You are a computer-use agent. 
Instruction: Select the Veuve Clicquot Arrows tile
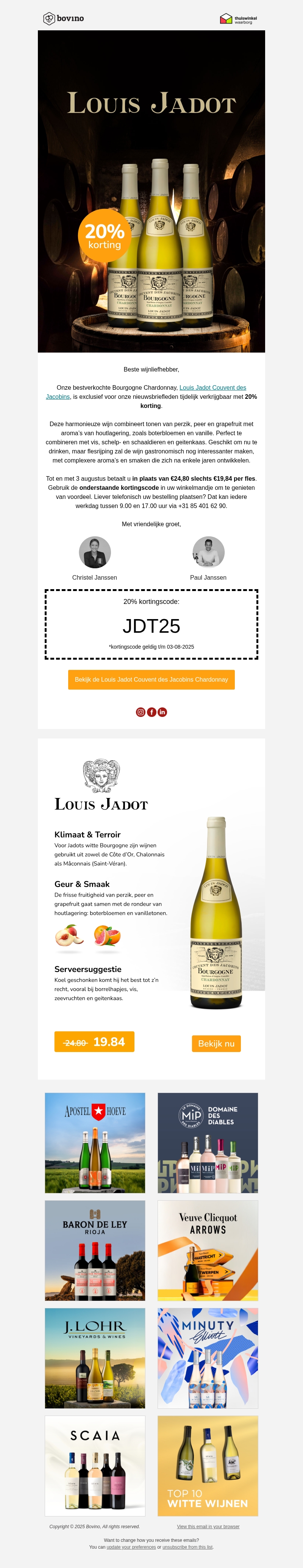point(208,1250)
